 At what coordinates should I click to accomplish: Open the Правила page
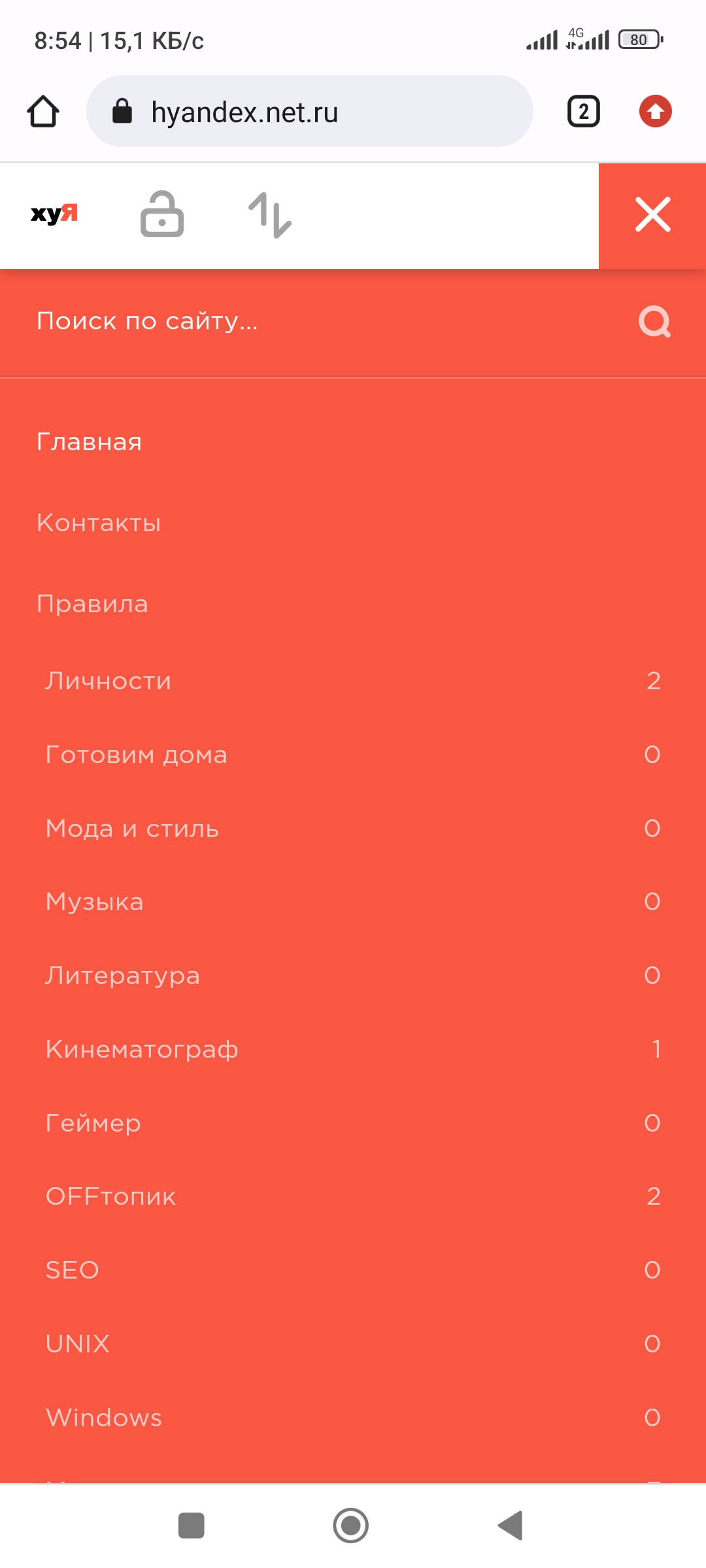pos(92,604)
